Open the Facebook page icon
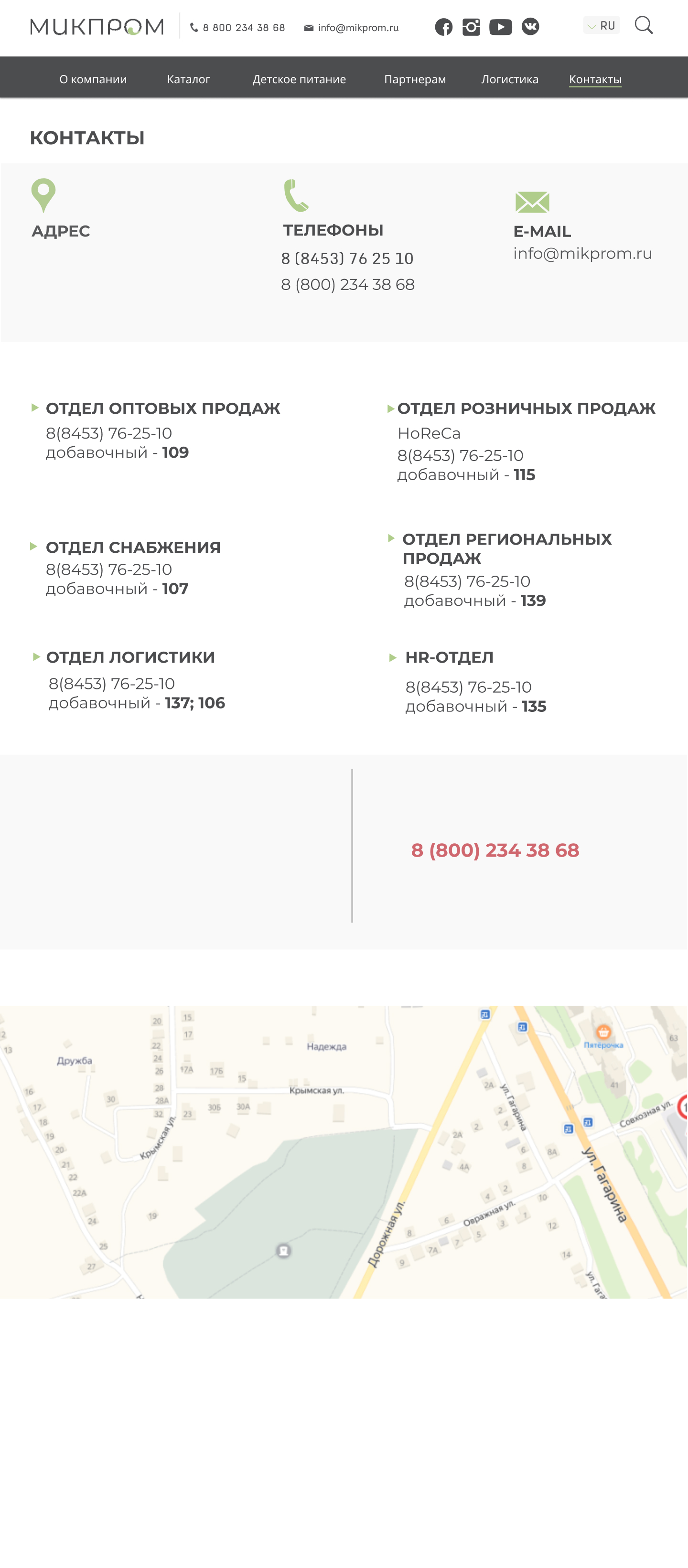Screen dimensions: 688x1568 [x=444, y=27]
